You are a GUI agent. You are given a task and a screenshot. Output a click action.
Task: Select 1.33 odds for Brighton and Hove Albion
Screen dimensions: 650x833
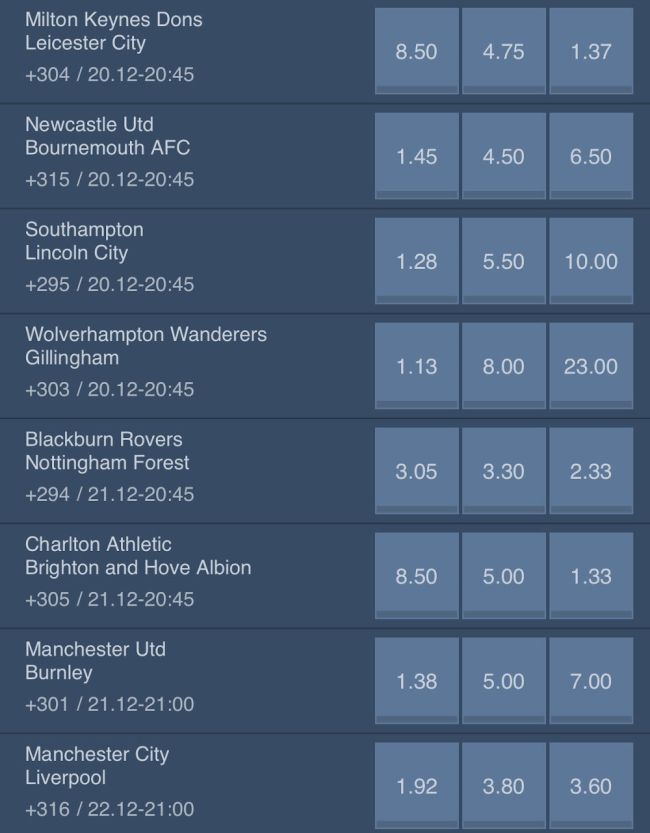[x=590, y=576]
